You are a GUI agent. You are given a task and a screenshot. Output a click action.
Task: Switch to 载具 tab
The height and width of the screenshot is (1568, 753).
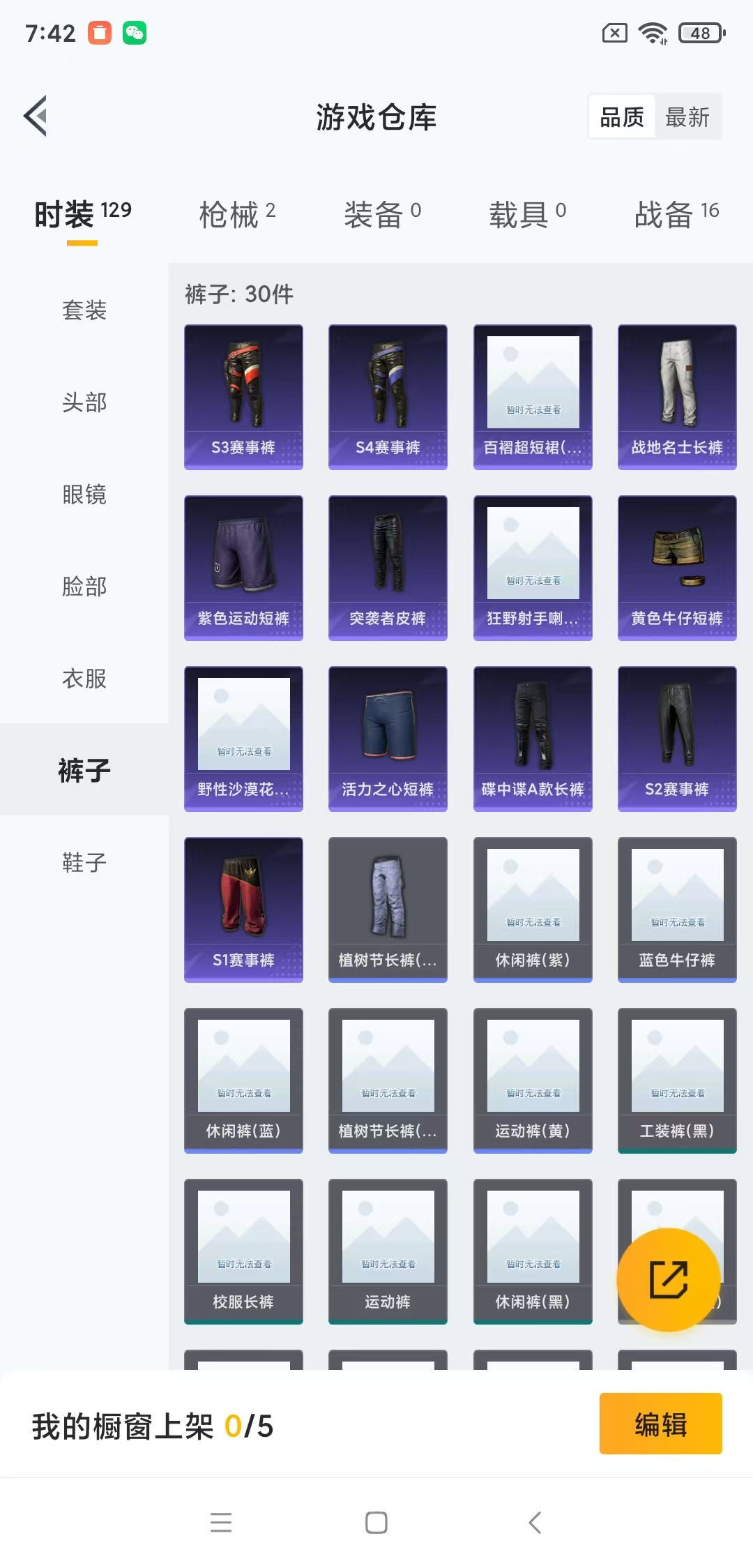[527, 213]
